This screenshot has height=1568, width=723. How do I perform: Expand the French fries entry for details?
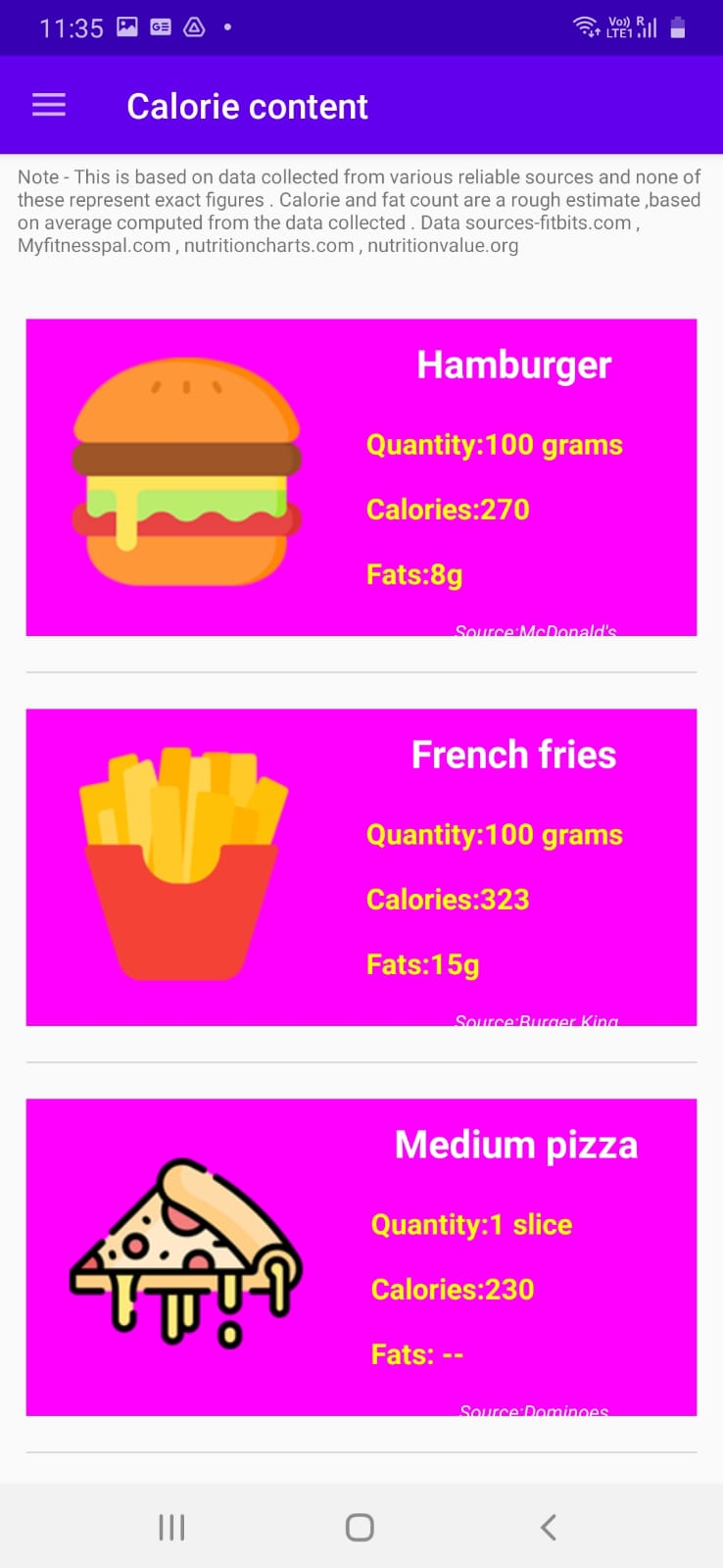(x=361, y=866)
